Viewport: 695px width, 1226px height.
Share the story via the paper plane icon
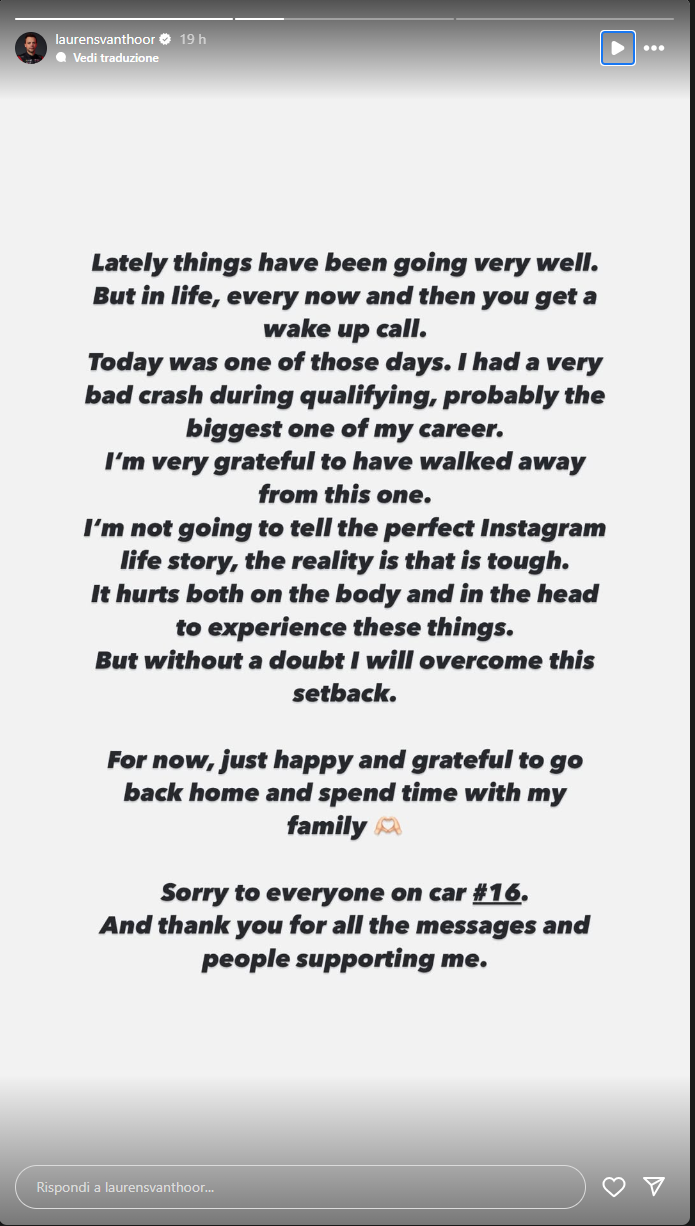pyautogui.click(x=654, y=1187)
